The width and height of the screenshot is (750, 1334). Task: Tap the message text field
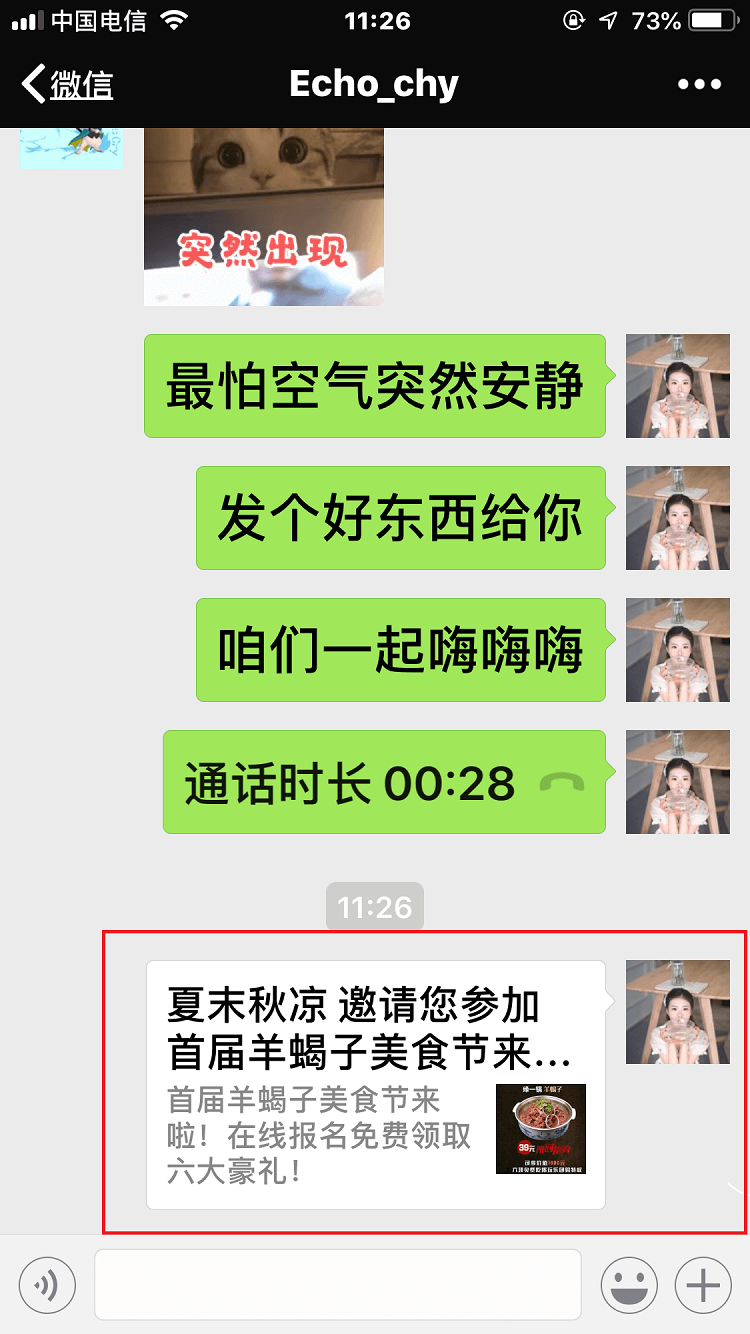338,1284
